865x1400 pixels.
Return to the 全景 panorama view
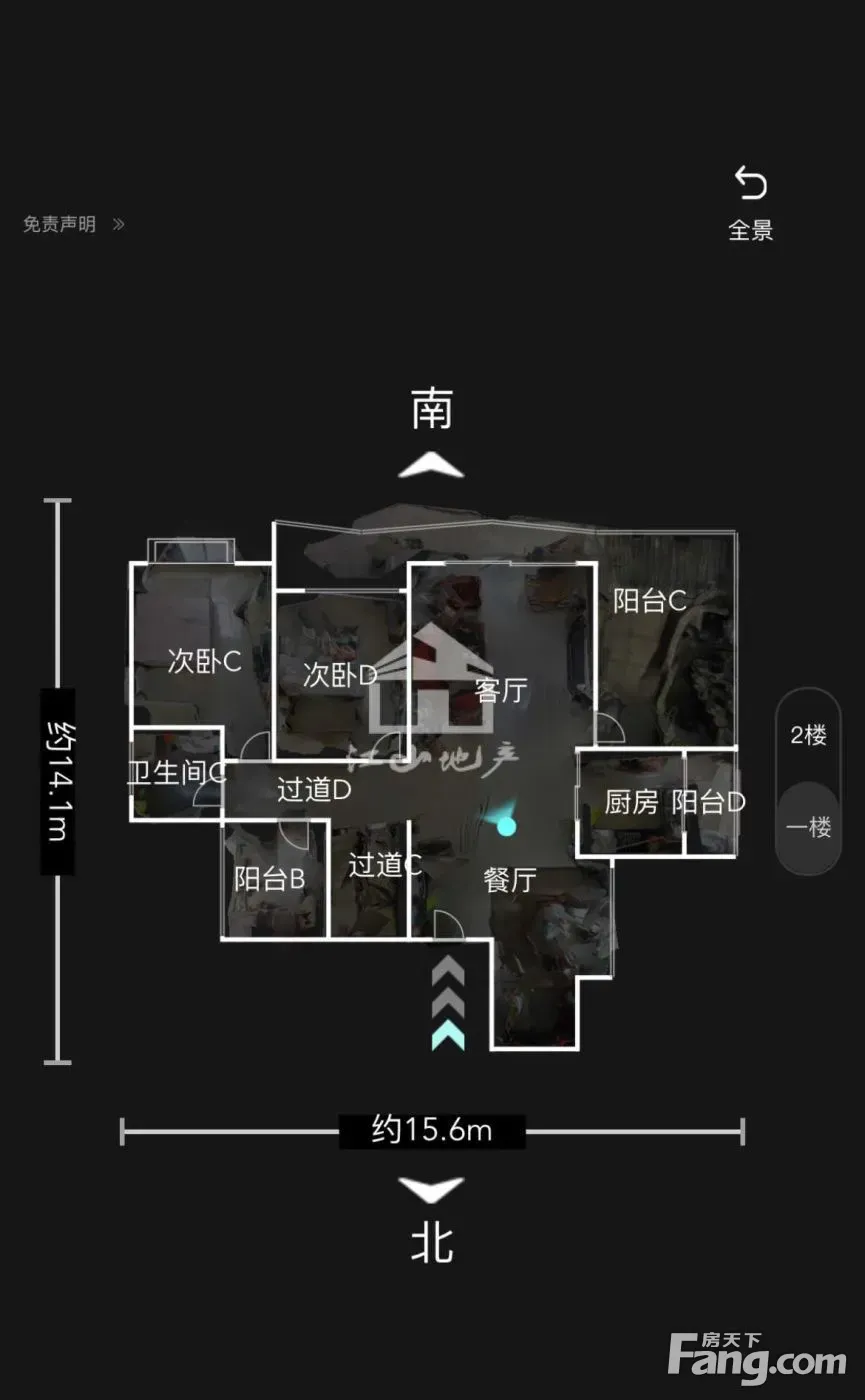click(750, 204)
